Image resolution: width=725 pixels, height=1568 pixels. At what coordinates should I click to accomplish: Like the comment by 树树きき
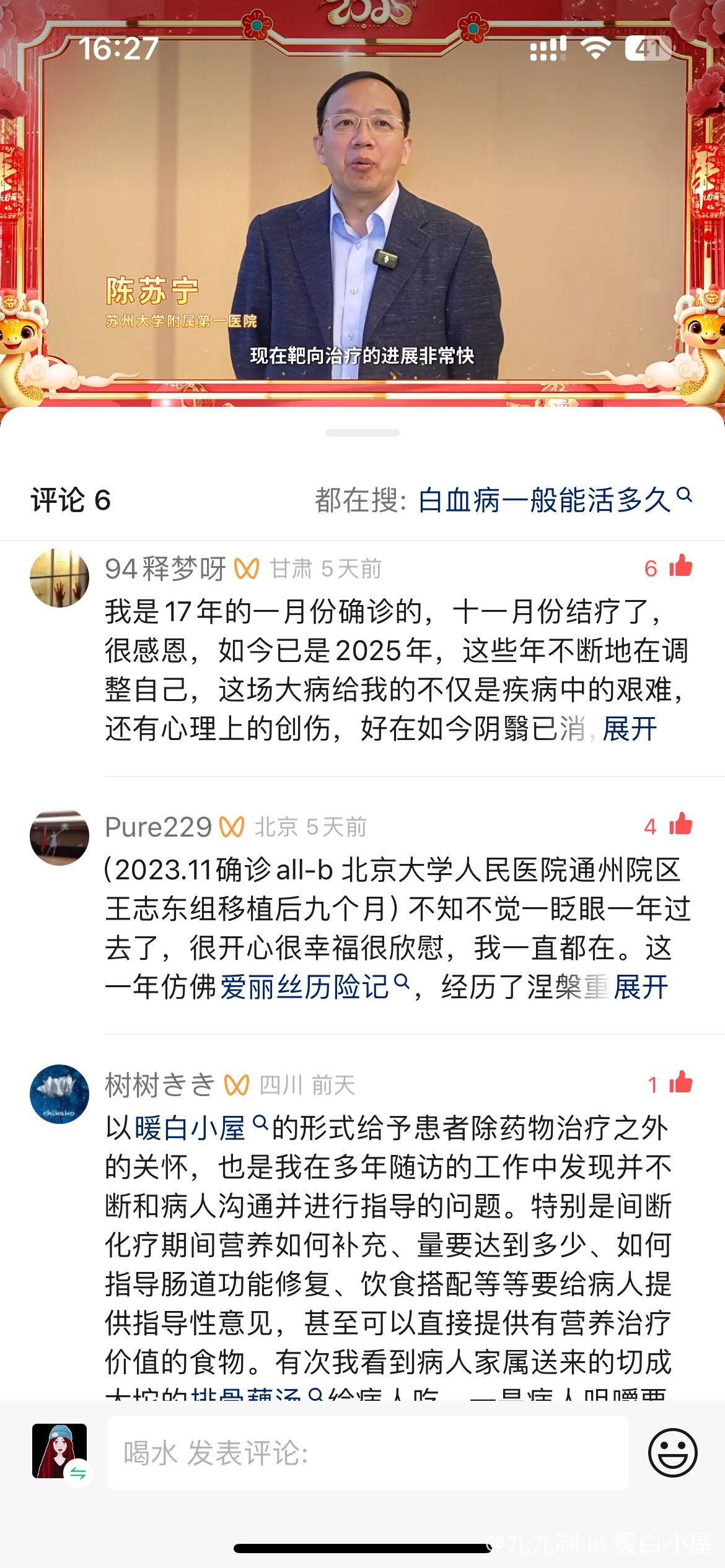[x=680, y=1083]
